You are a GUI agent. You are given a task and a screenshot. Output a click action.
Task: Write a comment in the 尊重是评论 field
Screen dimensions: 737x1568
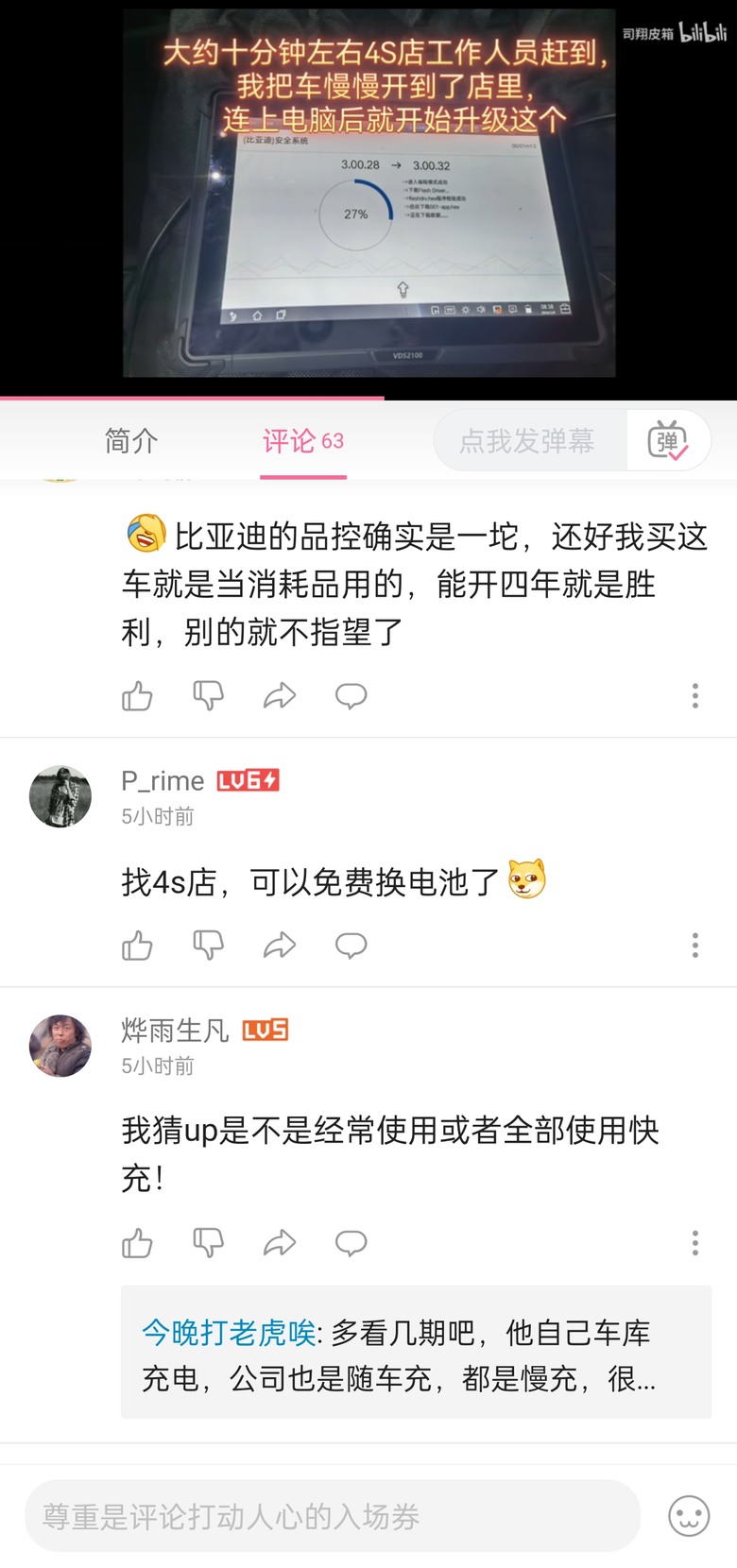pos(331,1516)
